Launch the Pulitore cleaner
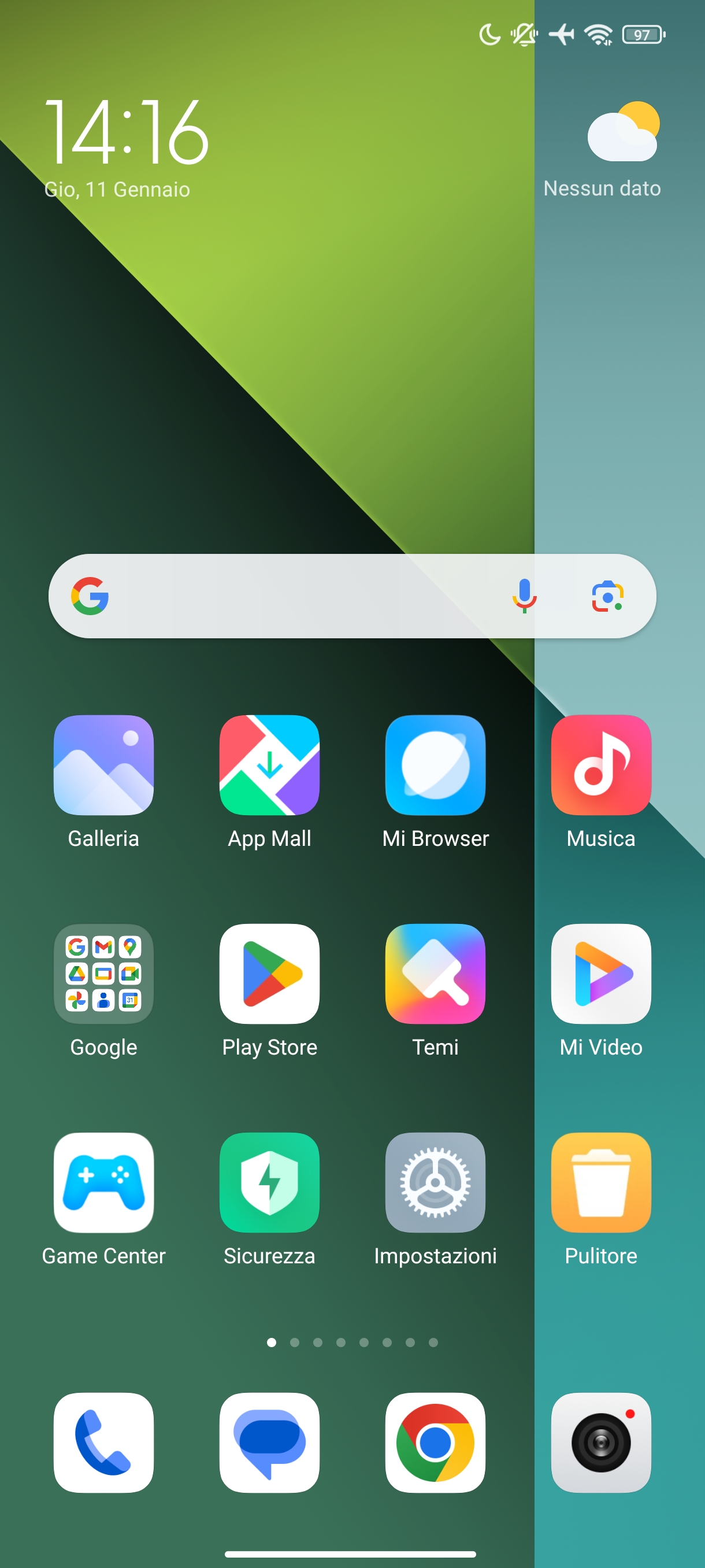The image size is (705, 1568). pos(601,1182)
